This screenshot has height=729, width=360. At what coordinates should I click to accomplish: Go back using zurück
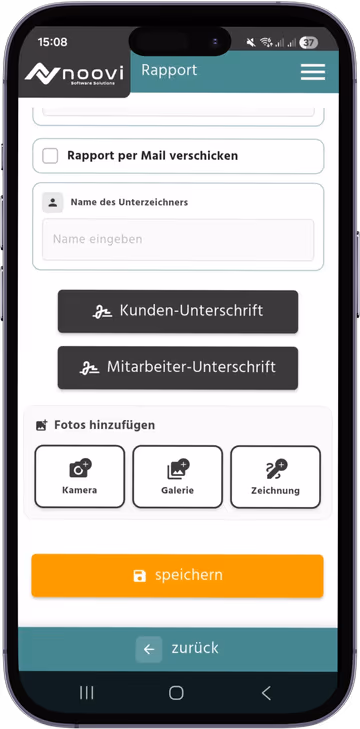click(x=178, y=649)
